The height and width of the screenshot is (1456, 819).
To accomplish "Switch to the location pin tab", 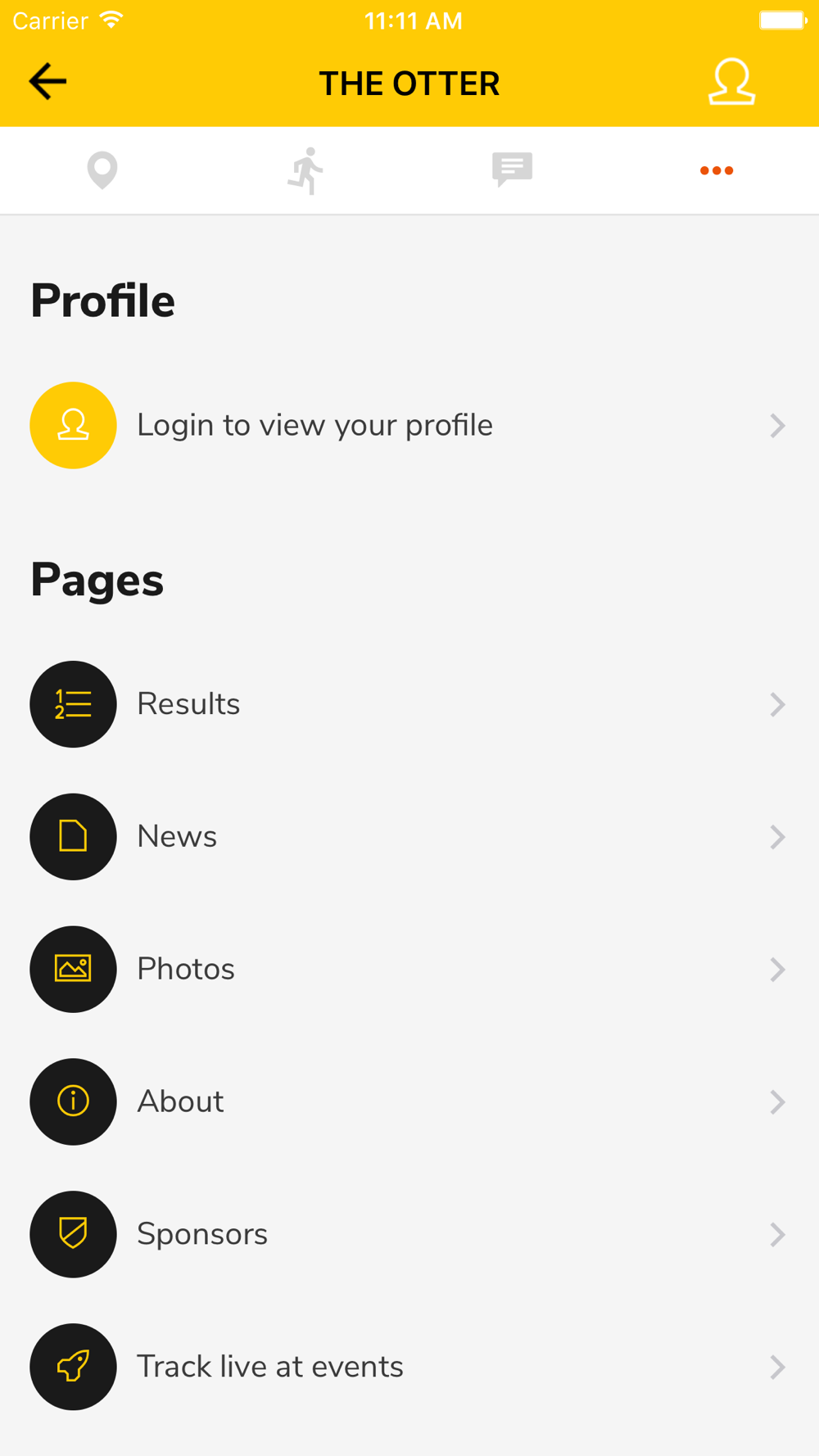I will pos(102,170).
